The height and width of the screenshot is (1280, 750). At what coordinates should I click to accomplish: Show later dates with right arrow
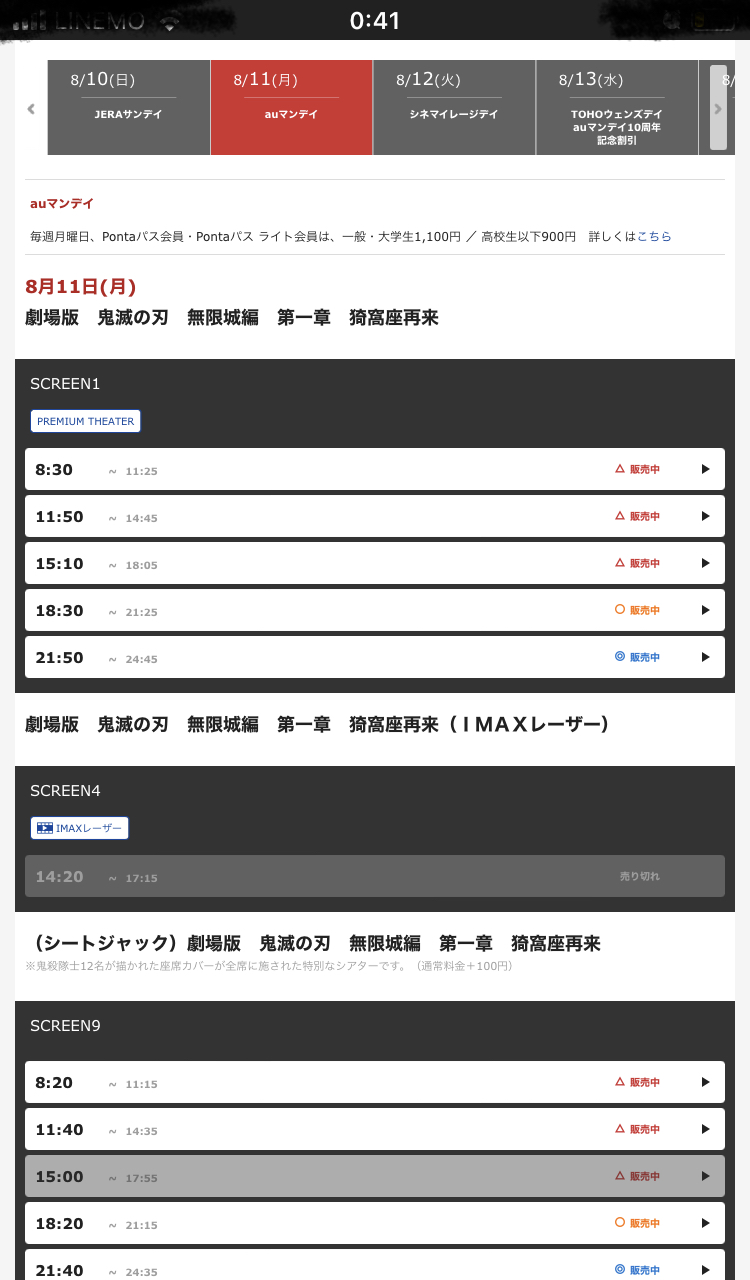click(x=718, y=108)
